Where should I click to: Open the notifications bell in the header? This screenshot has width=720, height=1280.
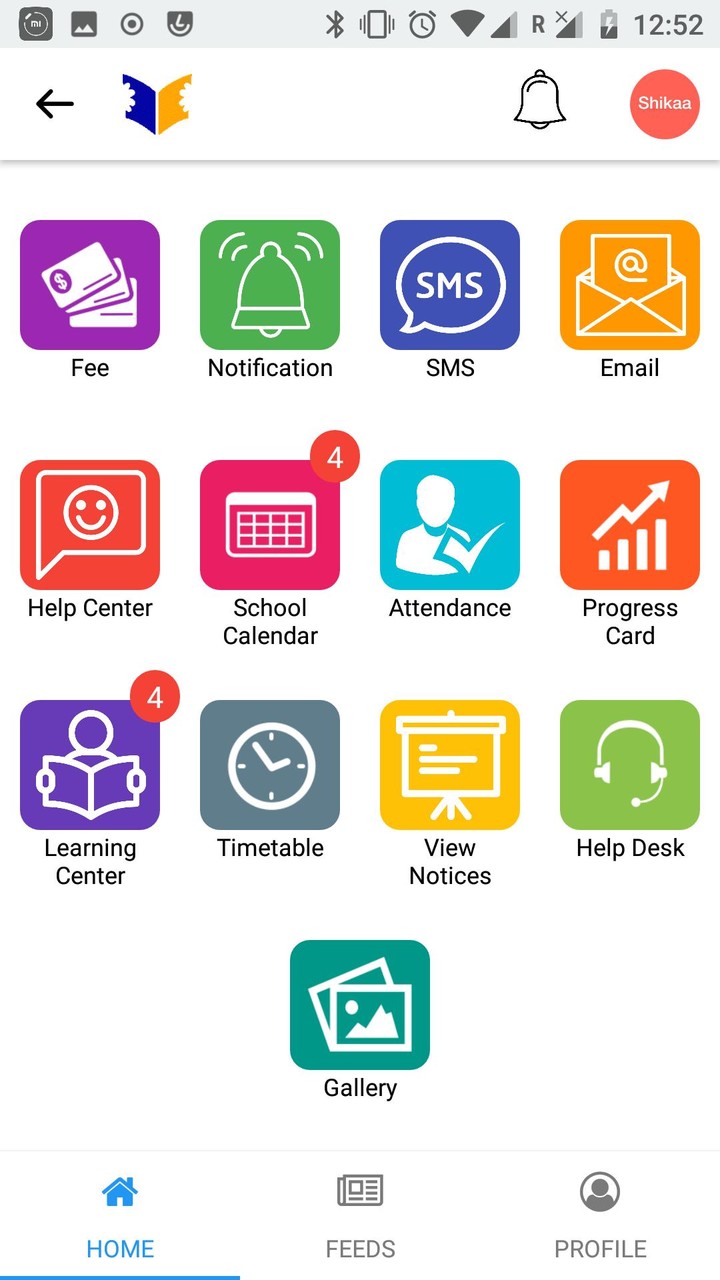540,101
